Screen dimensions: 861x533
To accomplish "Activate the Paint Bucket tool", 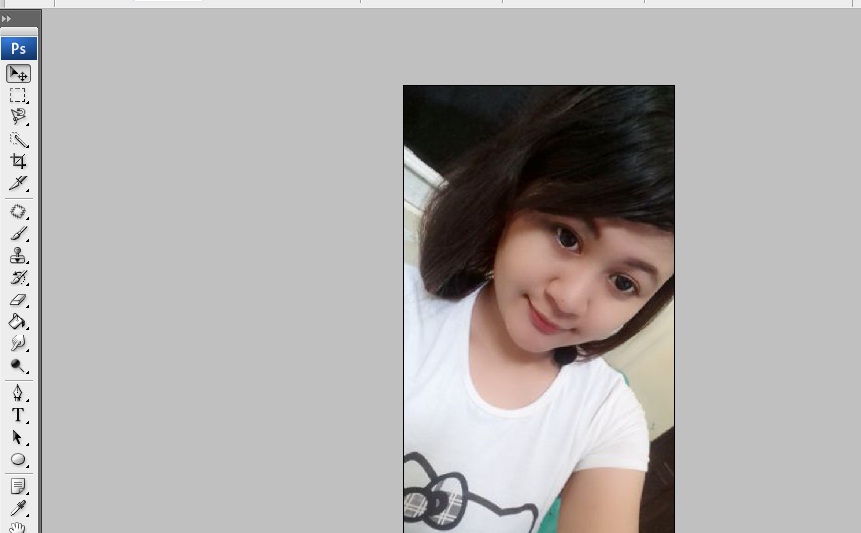I will click(x=18, y=321).
